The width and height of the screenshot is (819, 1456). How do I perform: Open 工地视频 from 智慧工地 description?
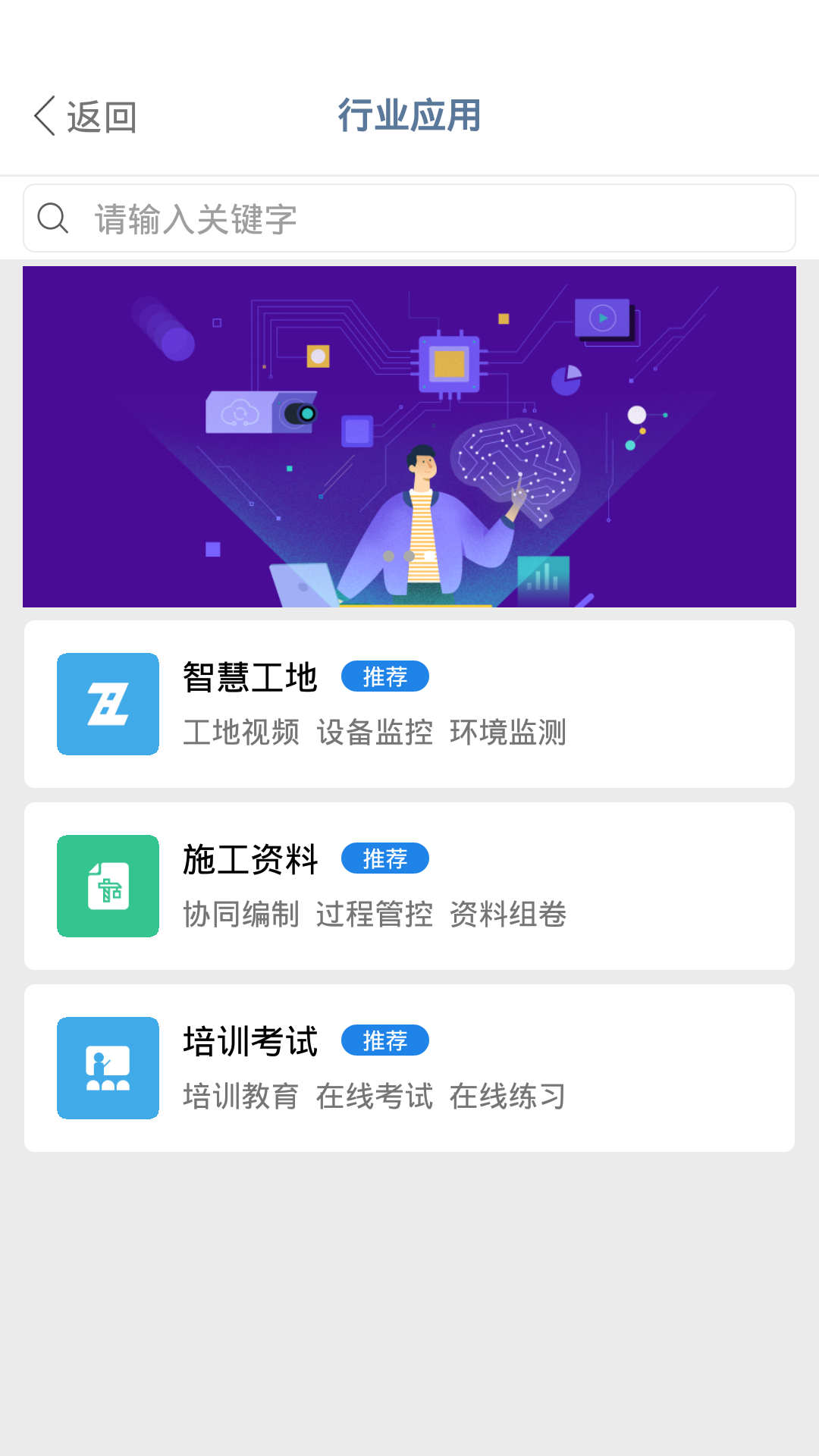pyautogui.click(x=241, y=733)
